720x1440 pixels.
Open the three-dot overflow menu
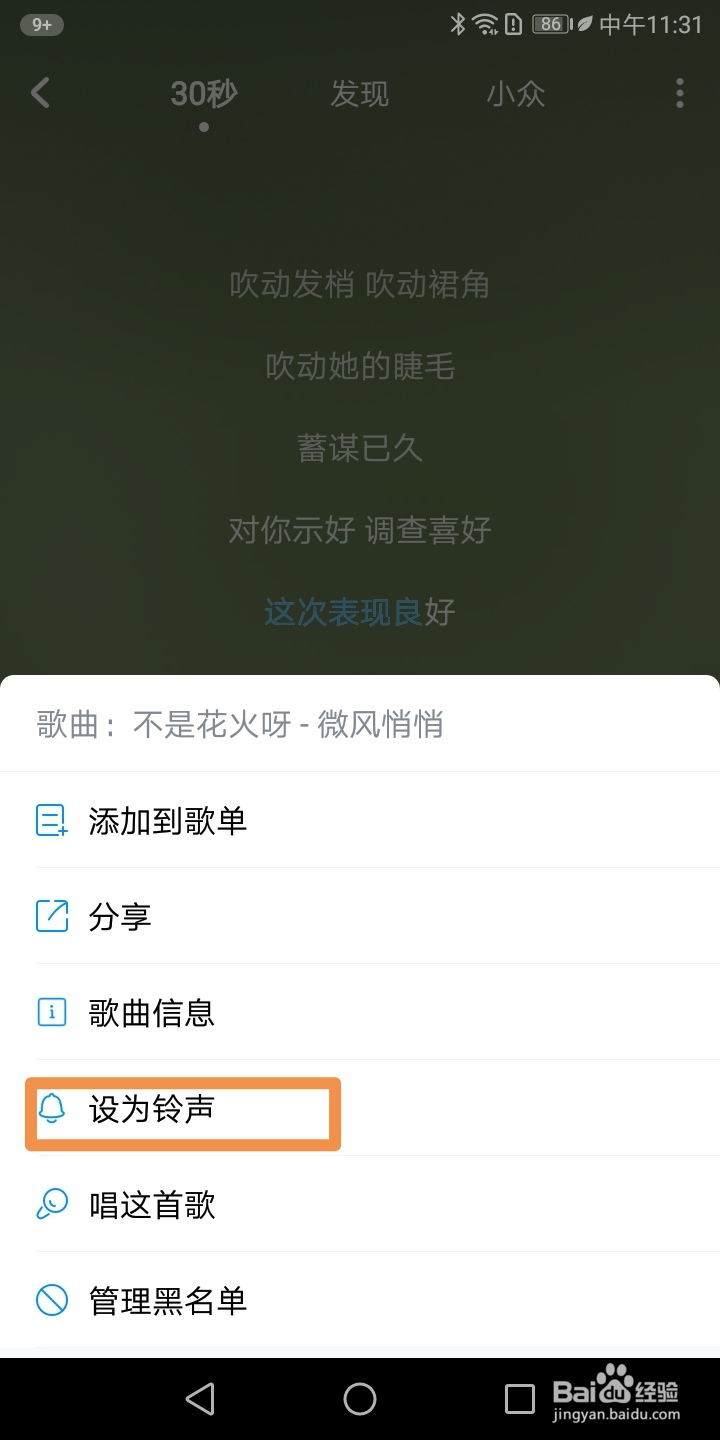coord(679,92)
